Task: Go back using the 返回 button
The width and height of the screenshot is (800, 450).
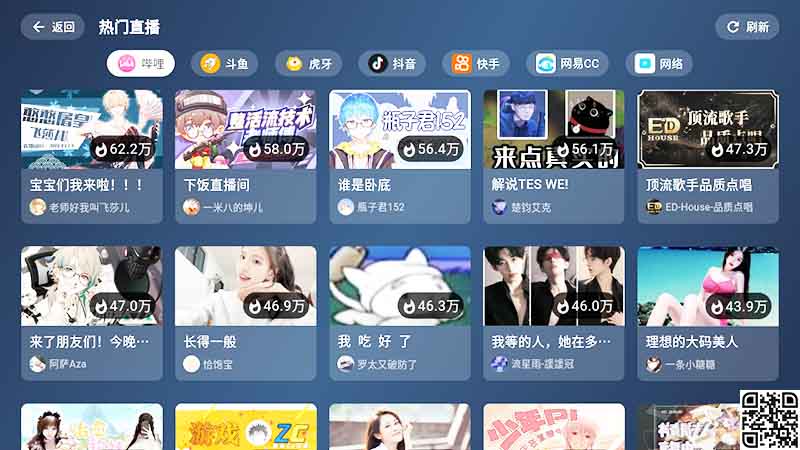Action: pos(53,27)
